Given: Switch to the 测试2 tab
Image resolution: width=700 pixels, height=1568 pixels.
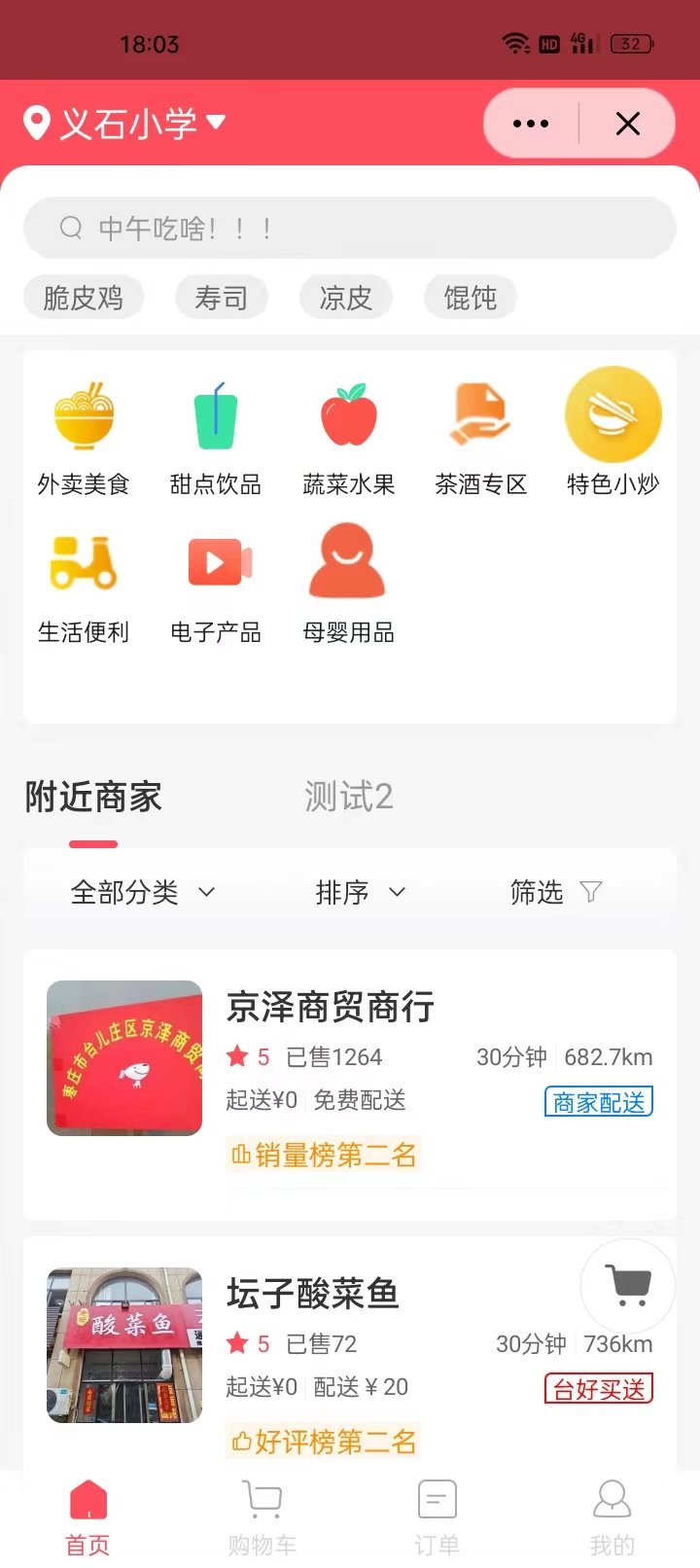Looking at the screenshot, I should pyautogui.click(x=348, y=797).
